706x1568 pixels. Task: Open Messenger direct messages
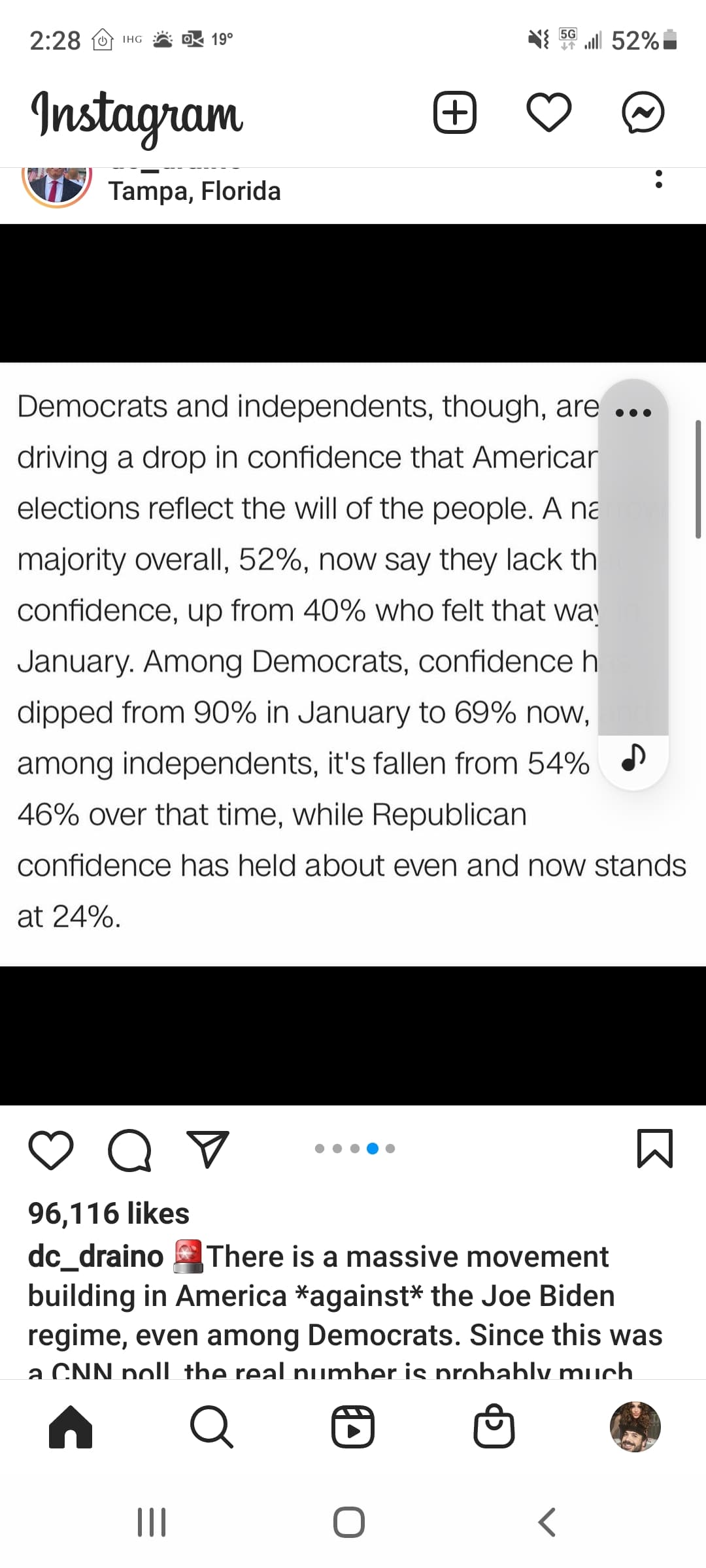(x=643, y=112)
